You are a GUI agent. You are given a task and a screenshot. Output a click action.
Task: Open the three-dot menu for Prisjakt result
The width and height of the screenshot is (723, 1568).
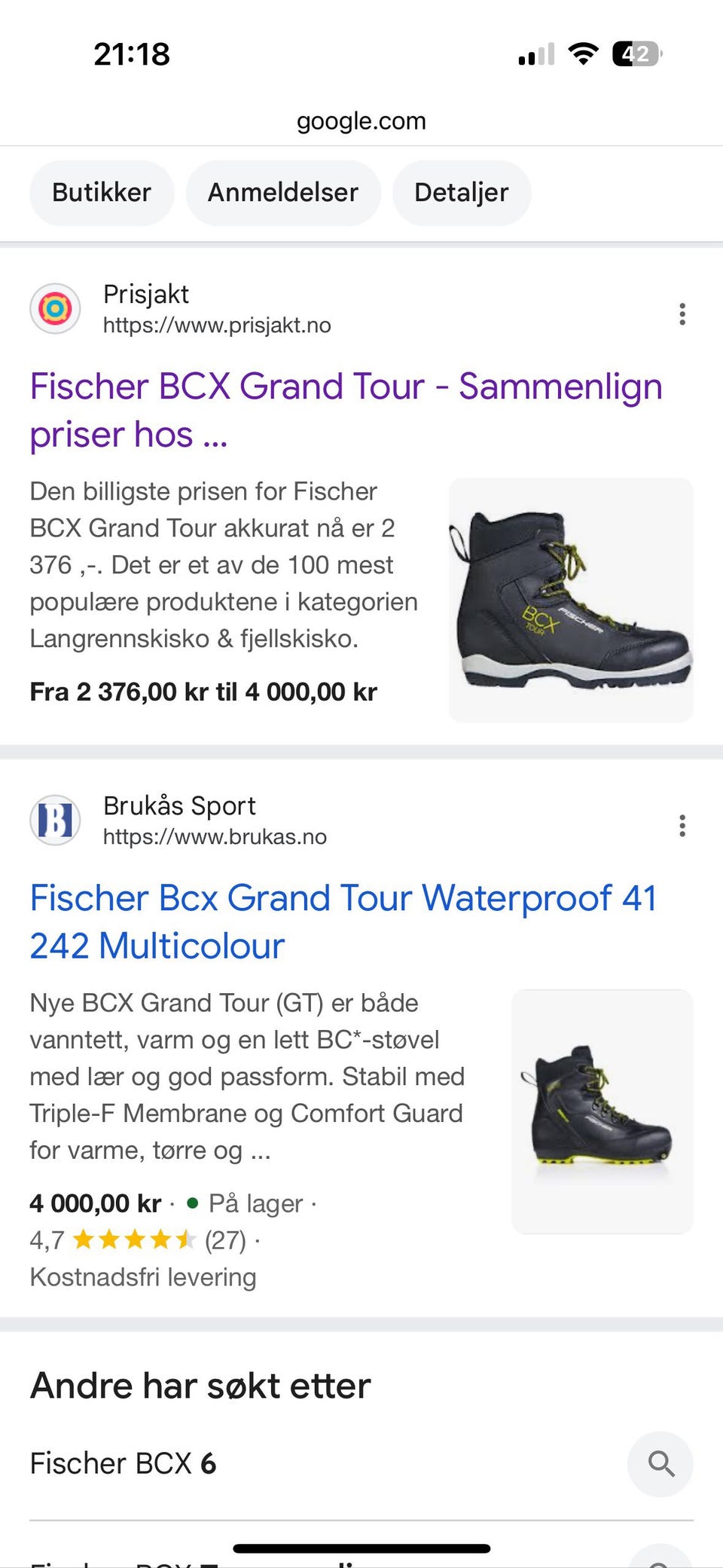point(682,315)
